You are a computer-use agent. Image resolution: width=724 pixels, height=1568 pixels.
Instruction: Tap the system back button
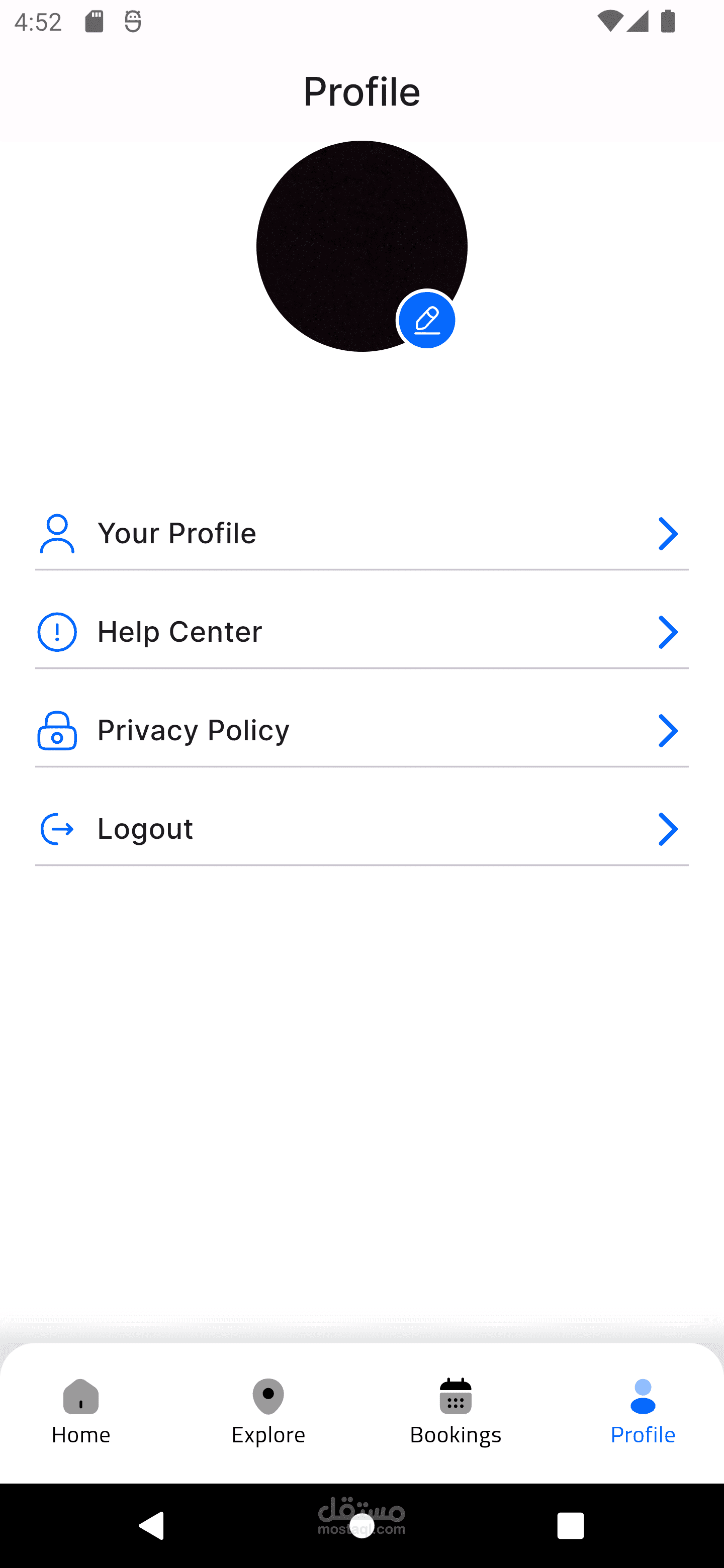152,1525
